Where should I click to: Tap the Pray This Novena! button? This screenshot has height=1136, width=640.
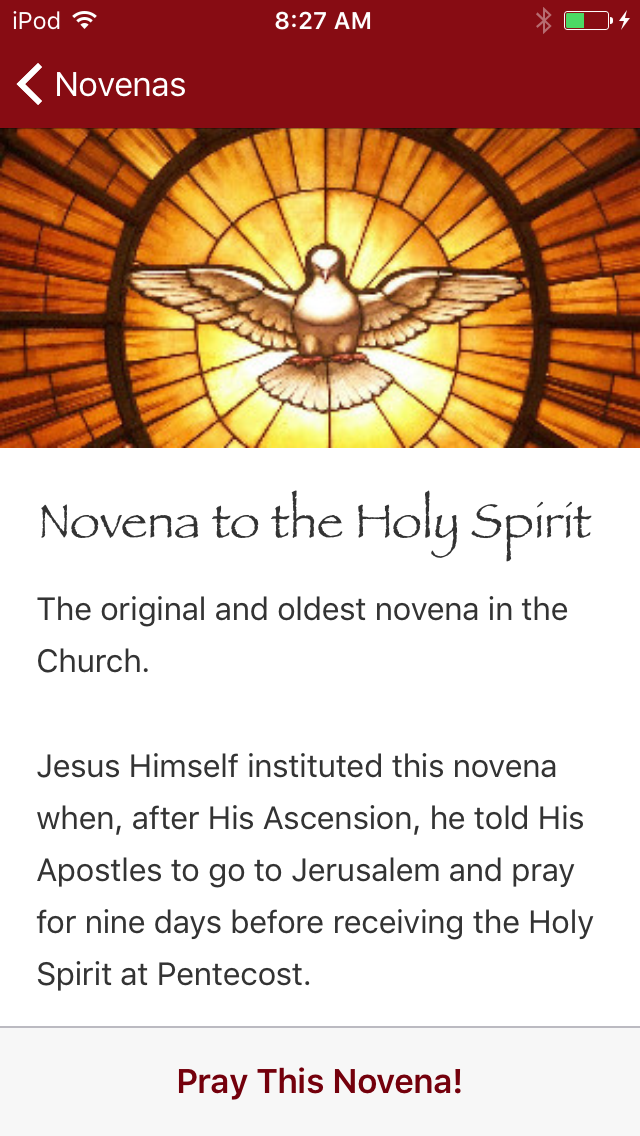(320, 1081)
